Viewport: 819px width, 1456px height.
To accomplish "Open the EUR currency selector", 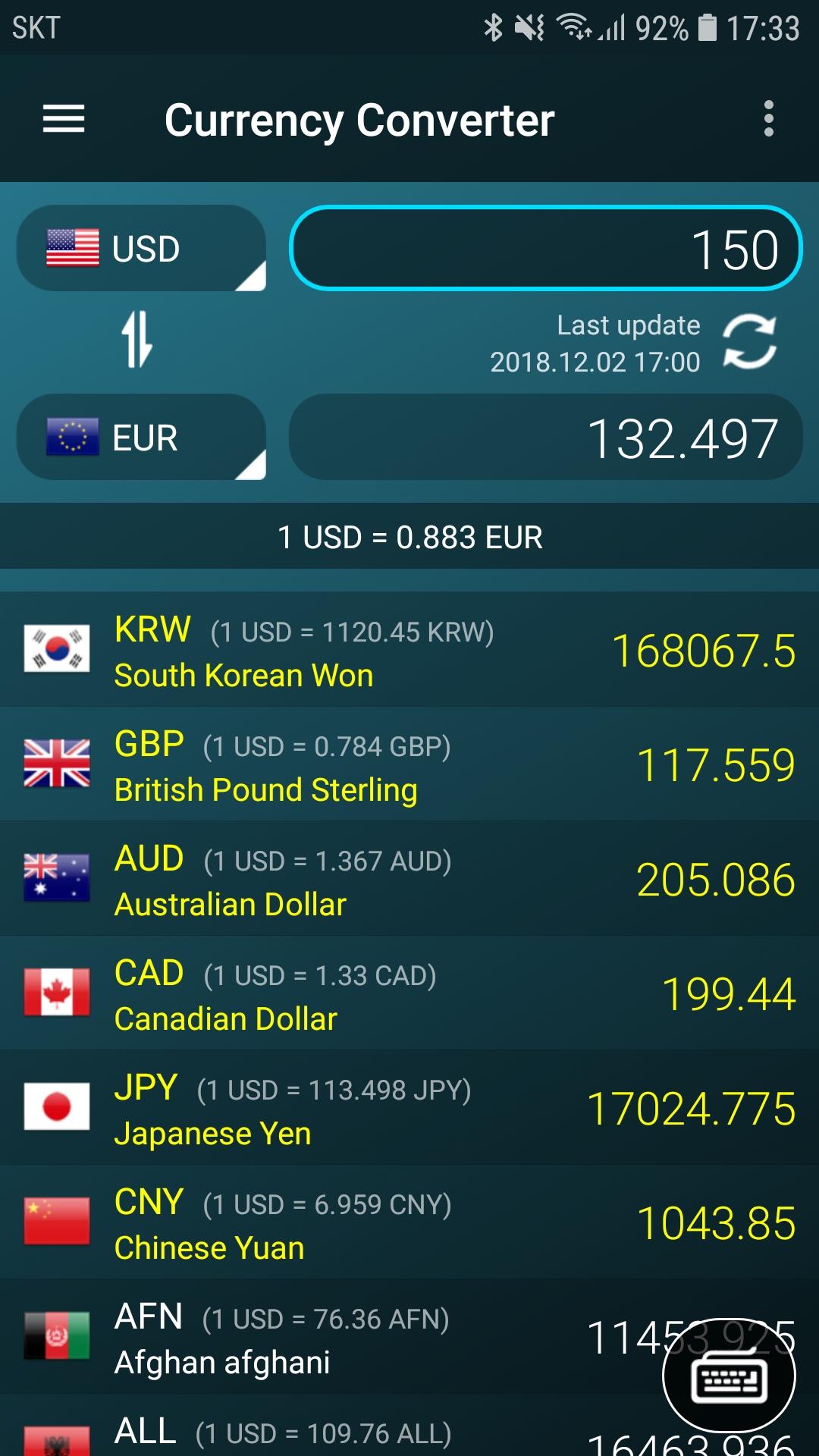I will 143,438.
